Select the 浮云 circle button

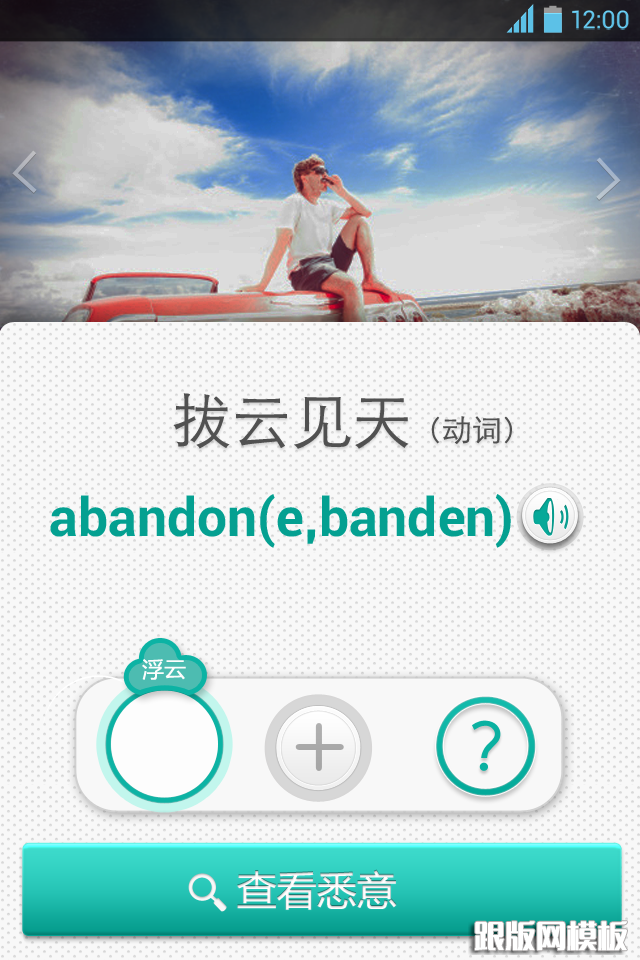click(x=164, y=743)
